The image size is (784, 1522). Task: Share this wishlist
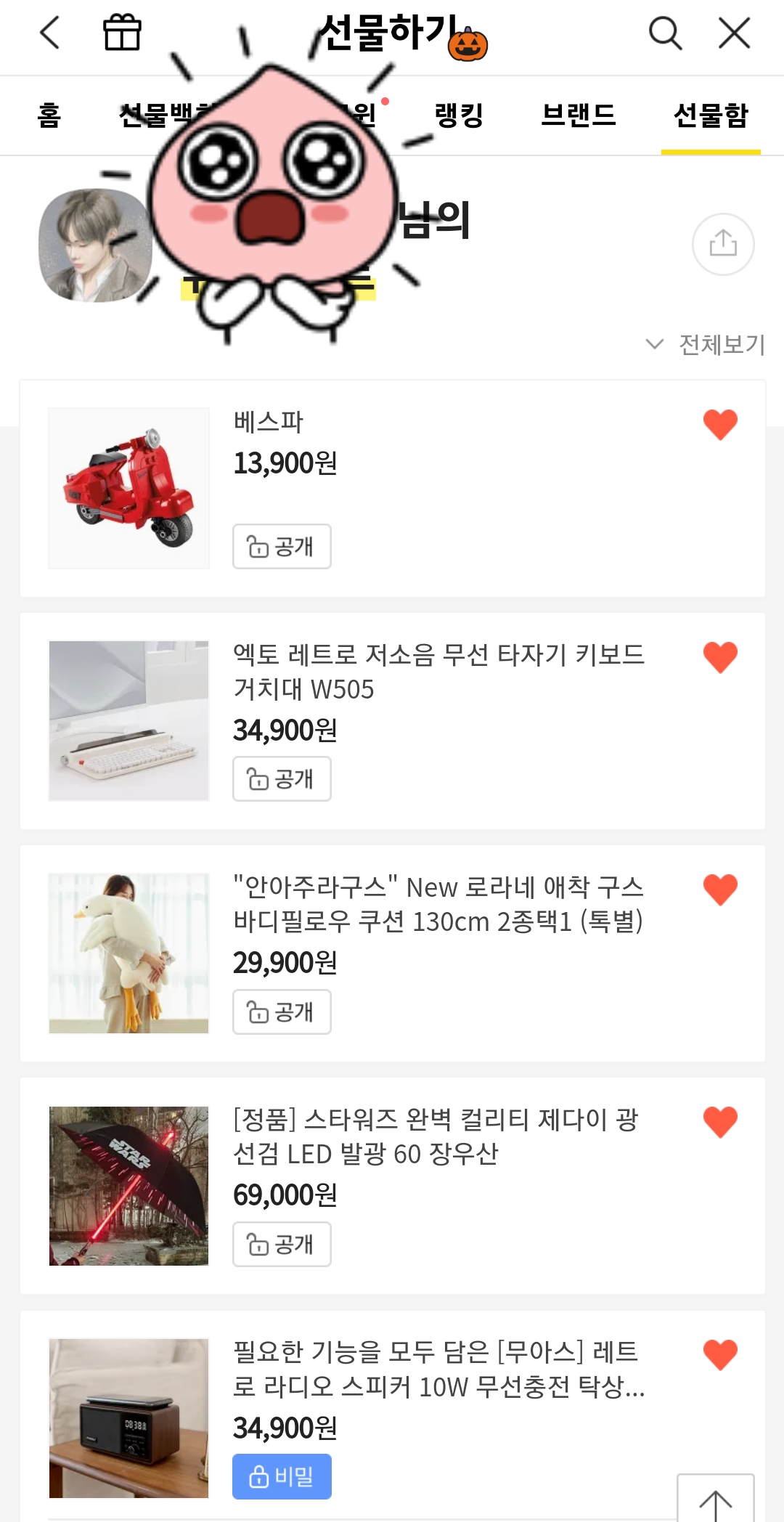(x=723, y=244)
